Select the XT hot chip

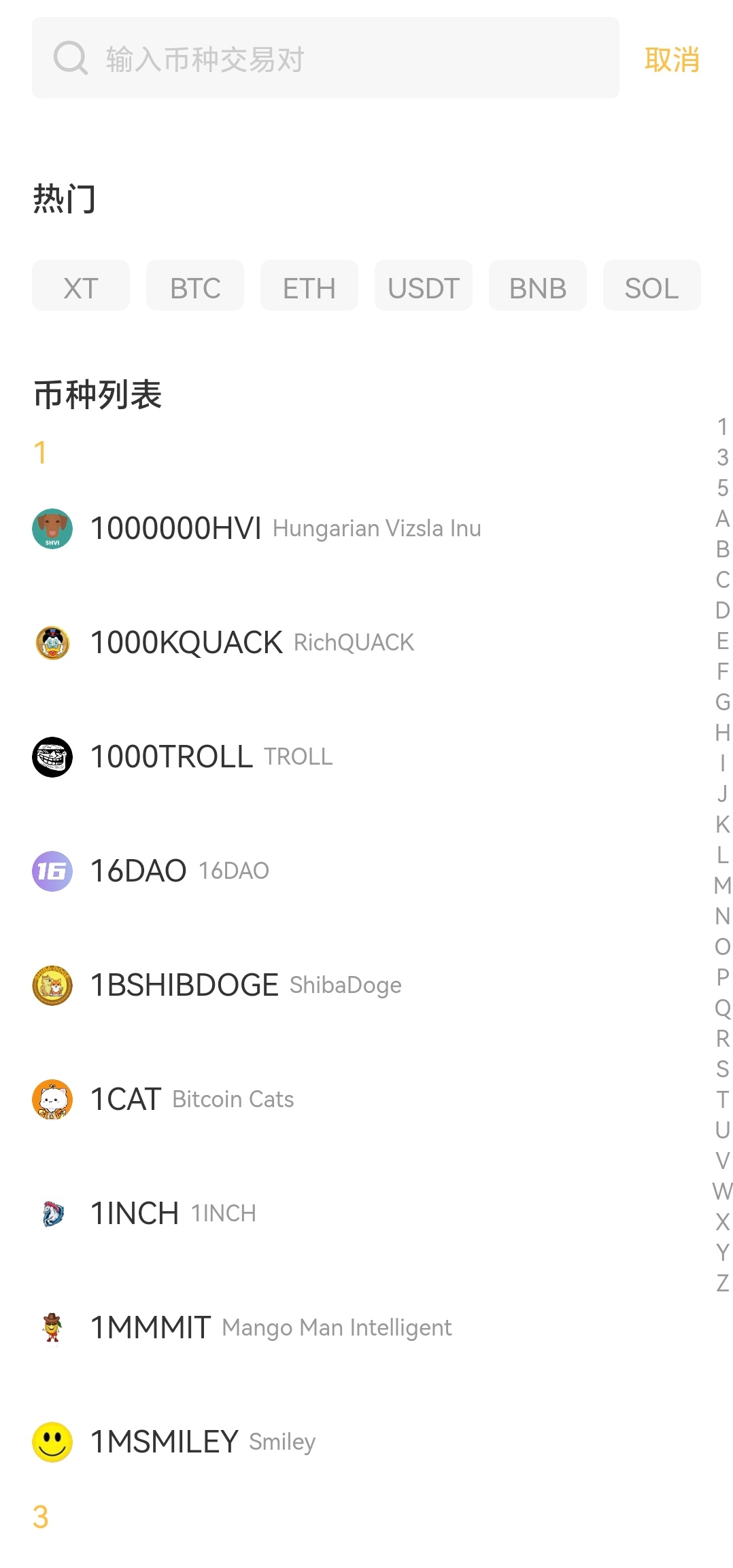(81, 288)
